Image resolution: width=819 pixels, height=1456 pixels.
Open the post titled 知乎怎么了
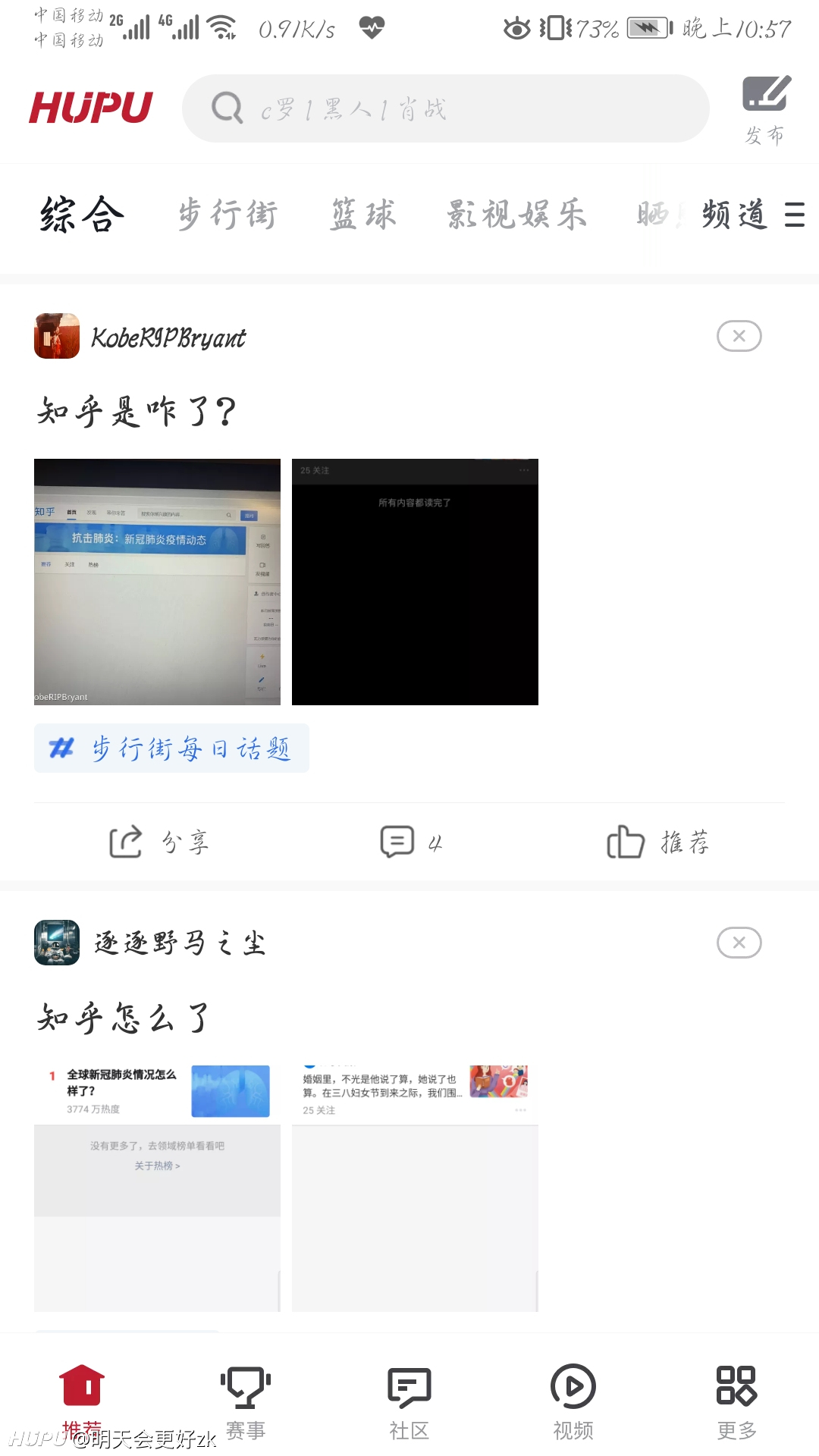coord(123,1018)
